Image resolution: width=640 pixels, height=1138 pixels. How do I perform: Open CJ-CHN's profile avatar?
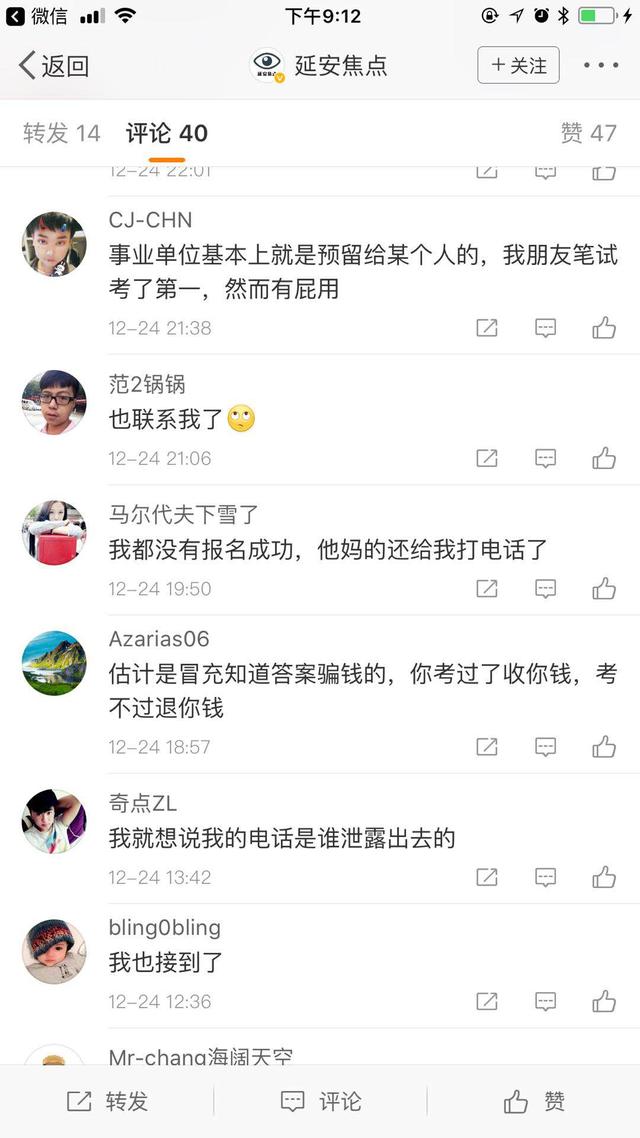coord(54,244)
